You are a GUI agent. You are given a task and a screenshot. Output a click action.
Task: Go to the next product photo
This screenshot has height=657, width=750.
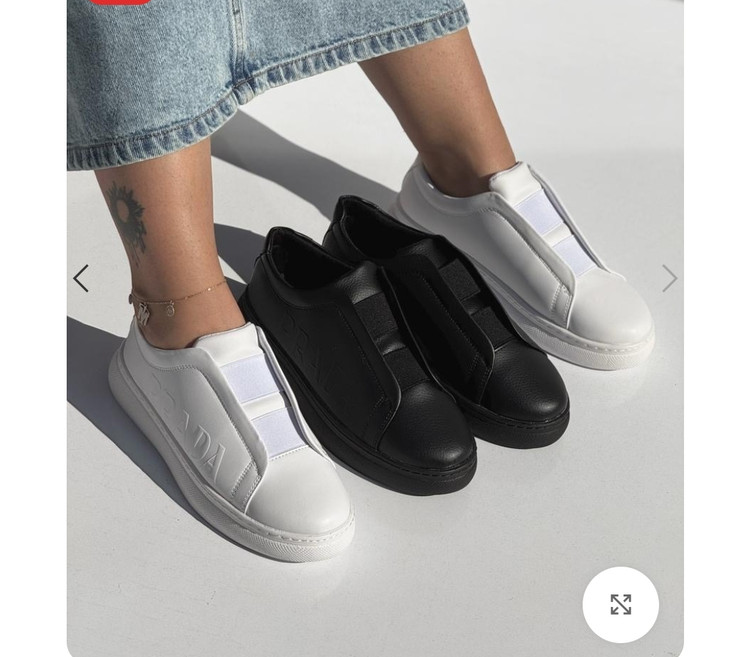tap(669, 278)
